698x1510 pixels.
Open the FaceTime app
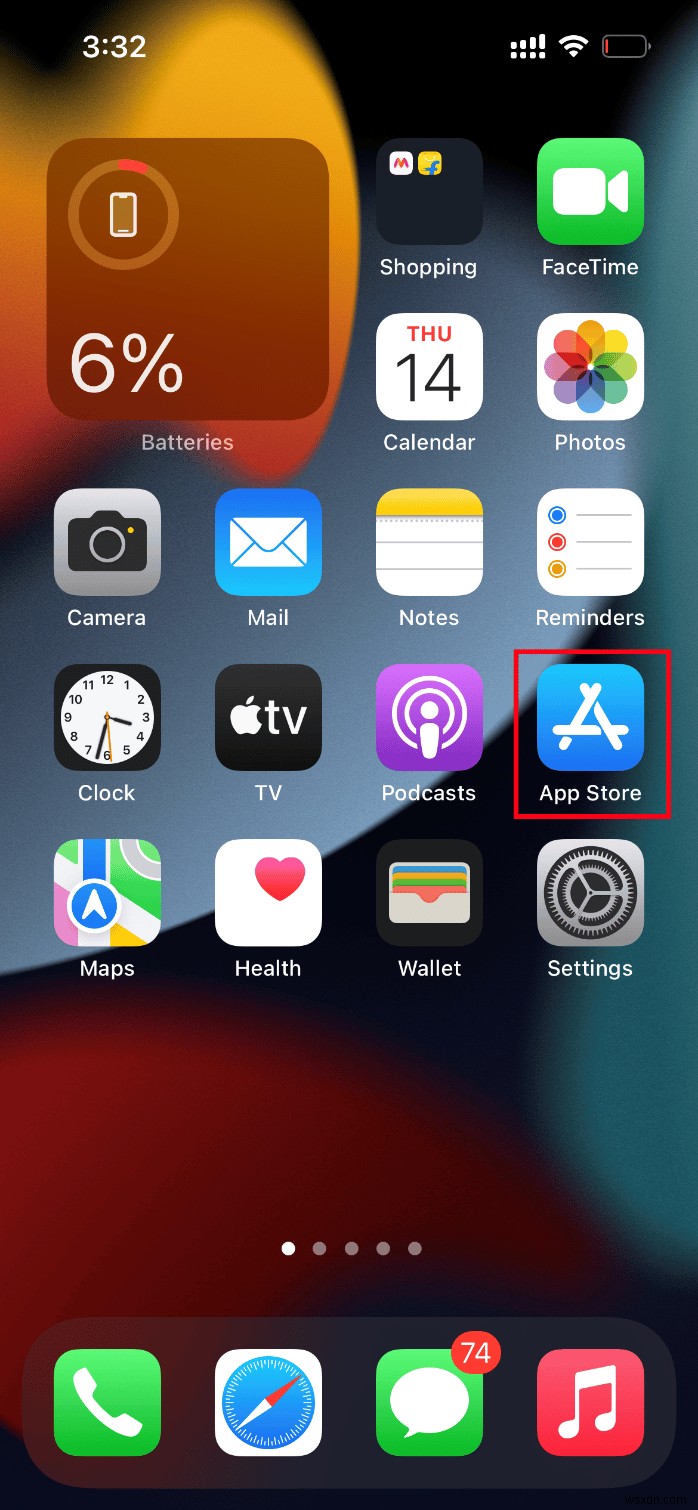click(590, 191)
